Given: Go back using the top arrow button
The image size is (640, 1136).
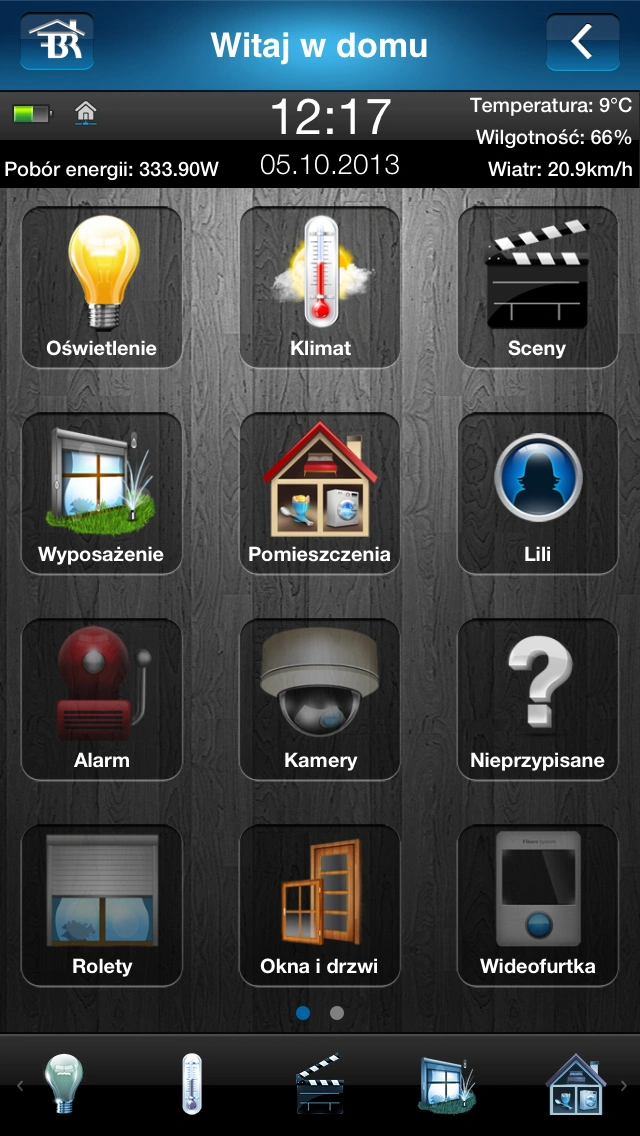Looking at the screenshot, I should 582,42.
